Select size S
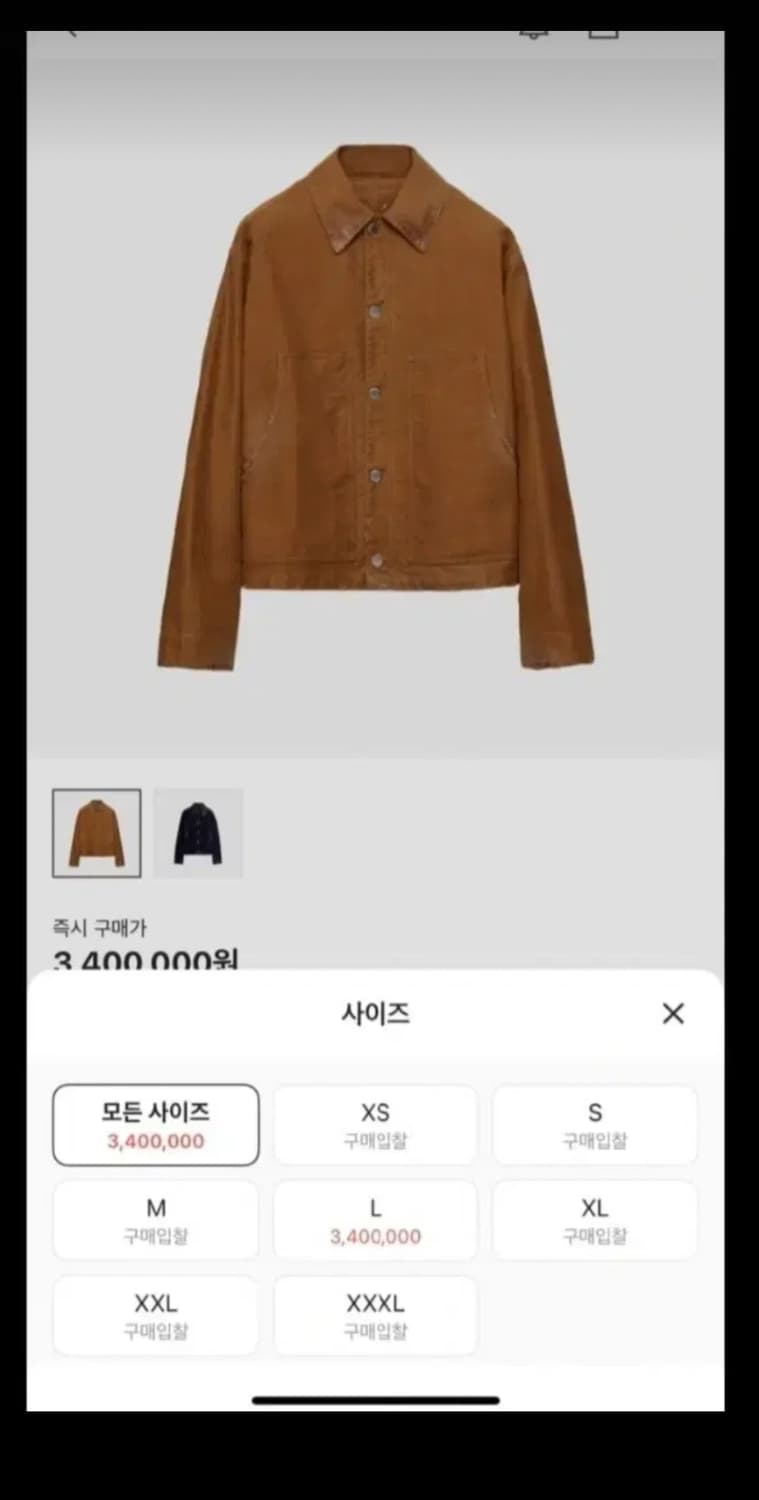Viewport: 759px width, 1500px height. (x=595, y=1124)
